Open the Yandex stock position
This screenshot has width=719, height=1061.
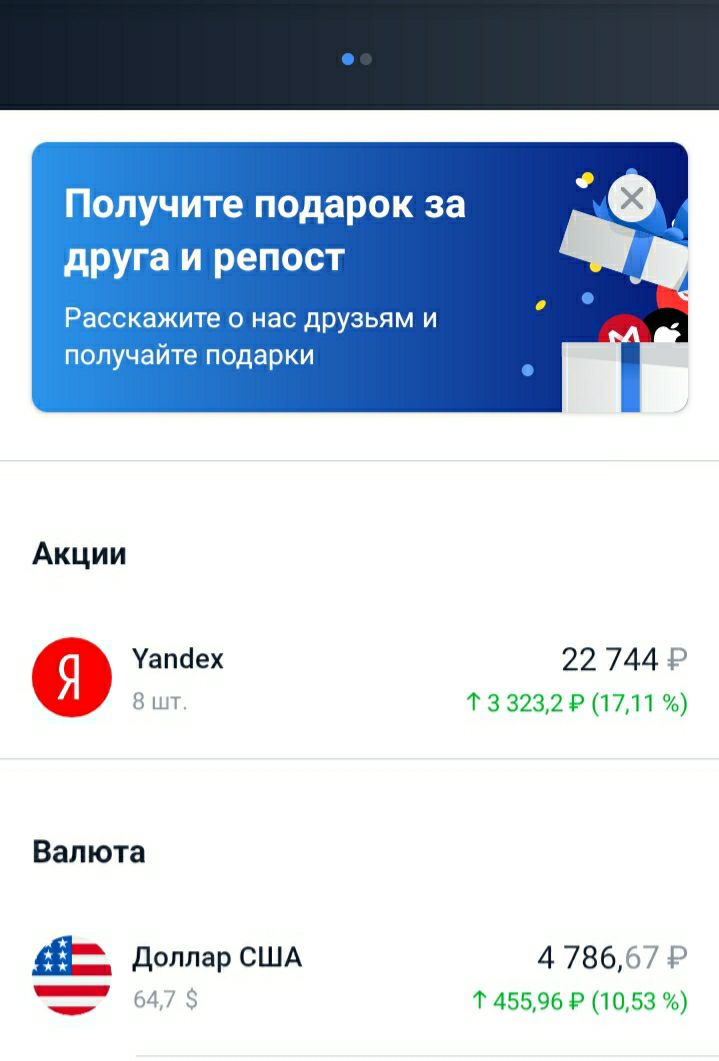point(359,678)
